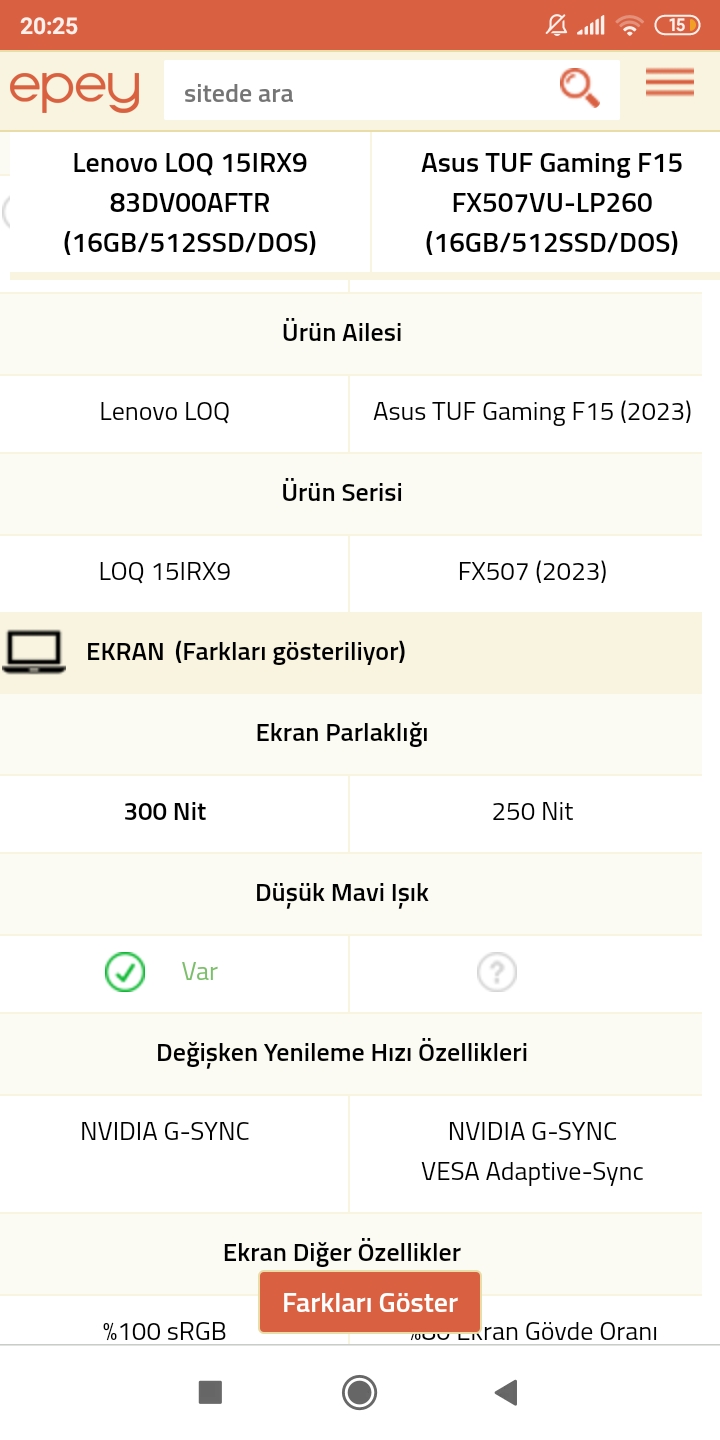
Task: Open the hamburger menu
Action: click(x=669, y=83)
